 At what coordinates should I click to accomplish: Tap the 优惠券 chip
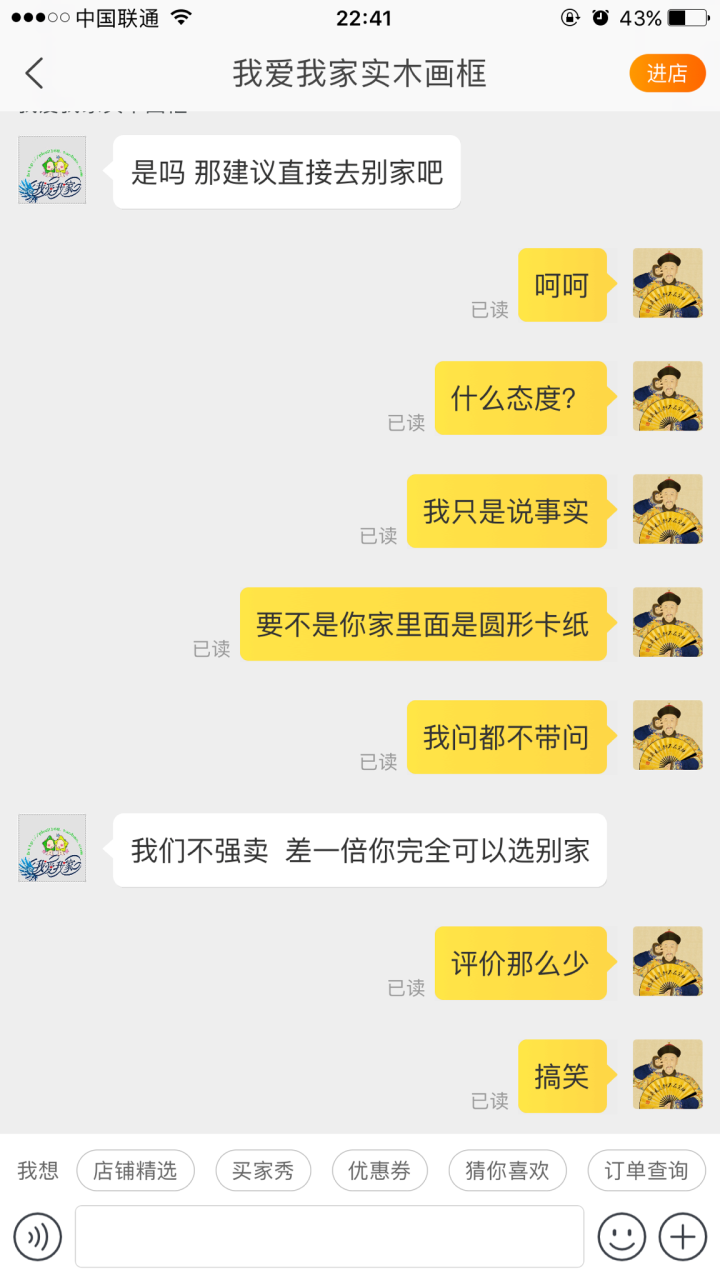point(379,1170)
